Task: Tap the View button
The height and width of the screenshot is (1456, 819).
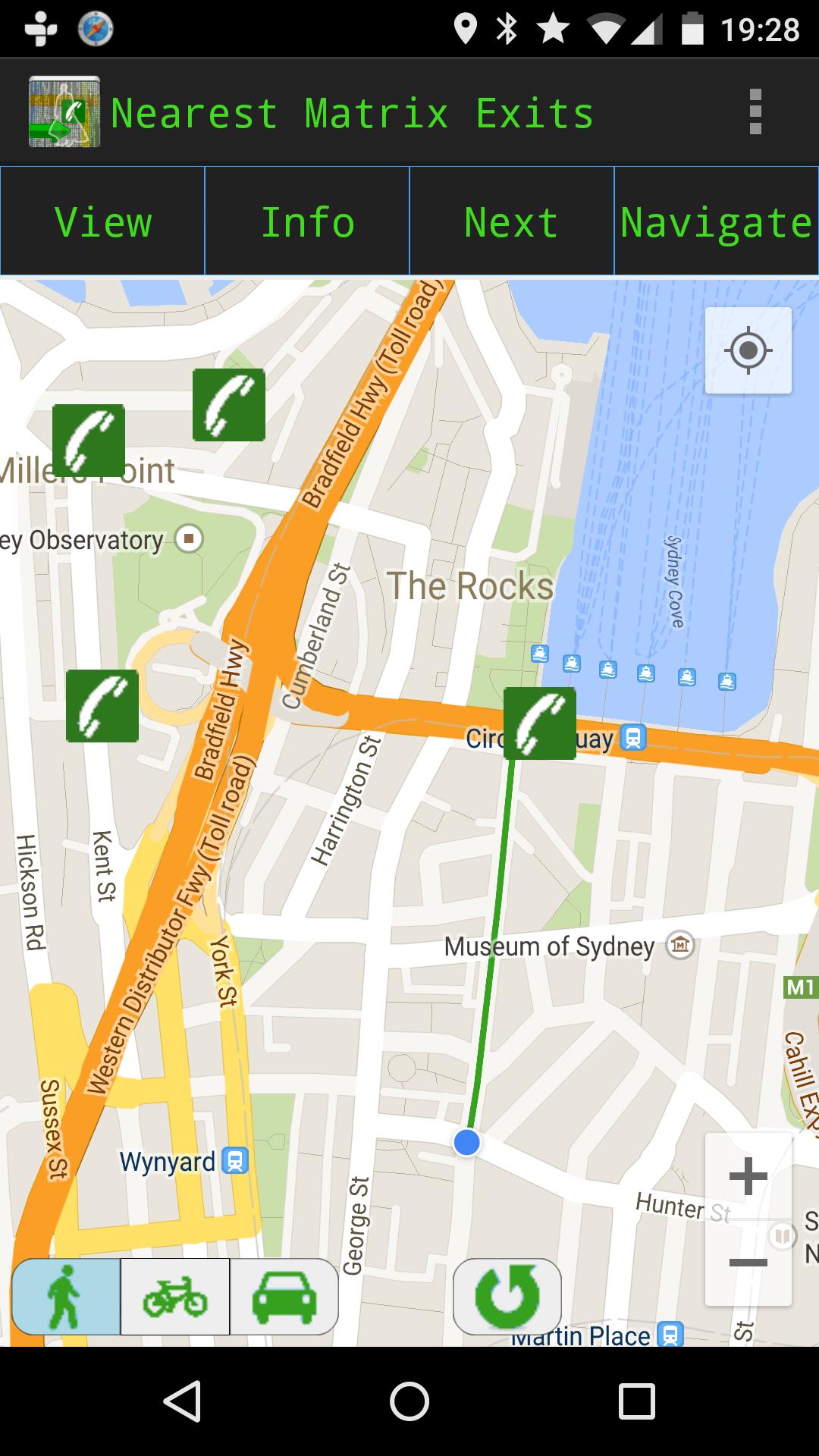Action: 103,221
